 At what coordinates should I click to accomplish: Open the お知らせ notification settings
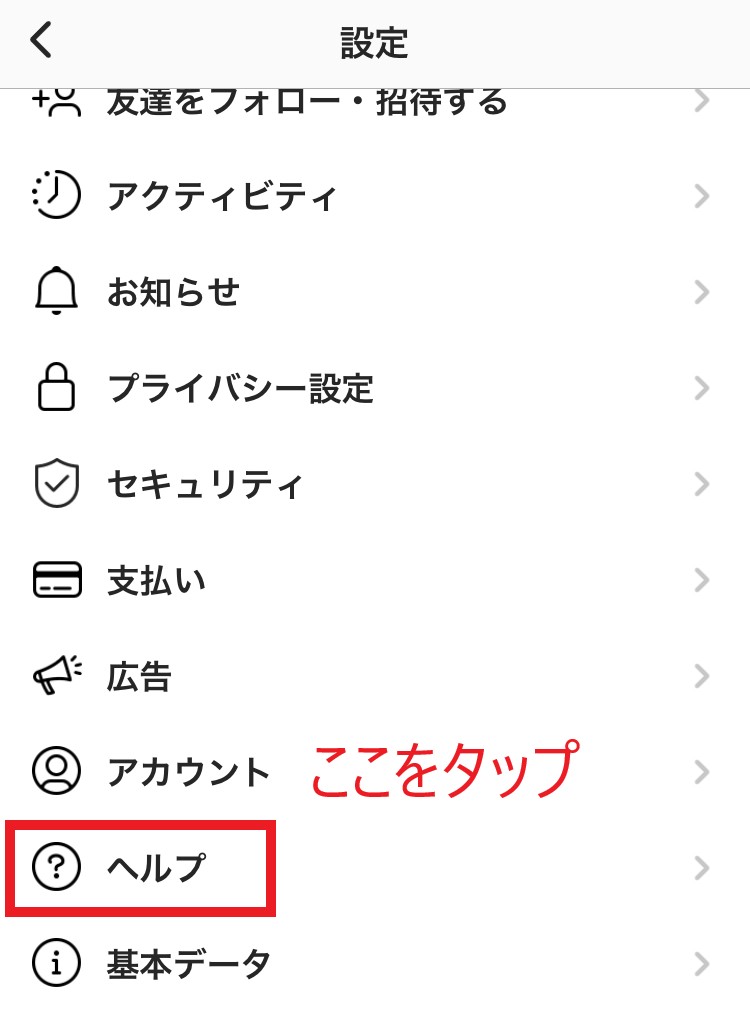click(x=172, y=292)
